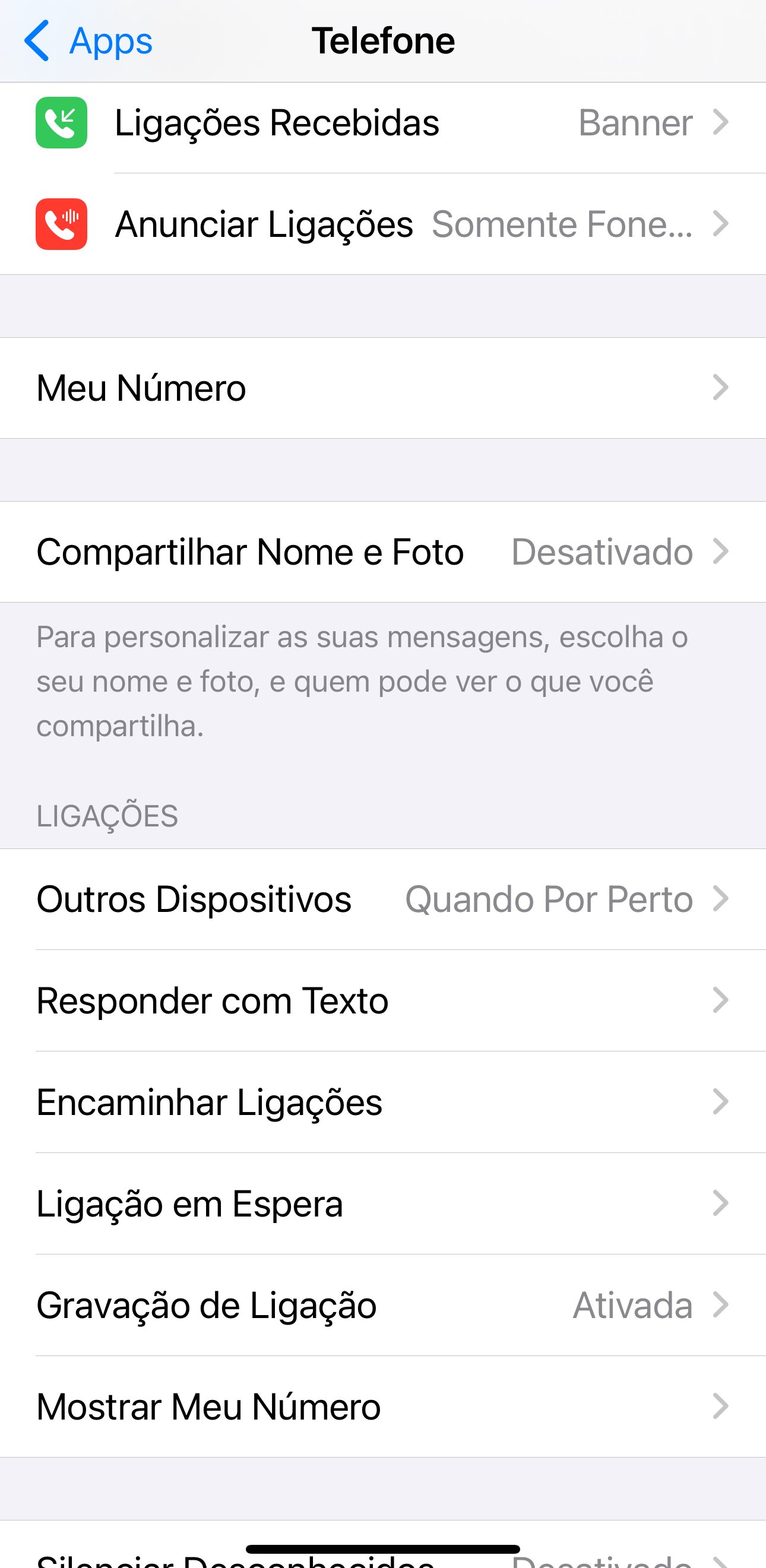
Task: Tap the home indicator bar
Action: coord(383,1540)
